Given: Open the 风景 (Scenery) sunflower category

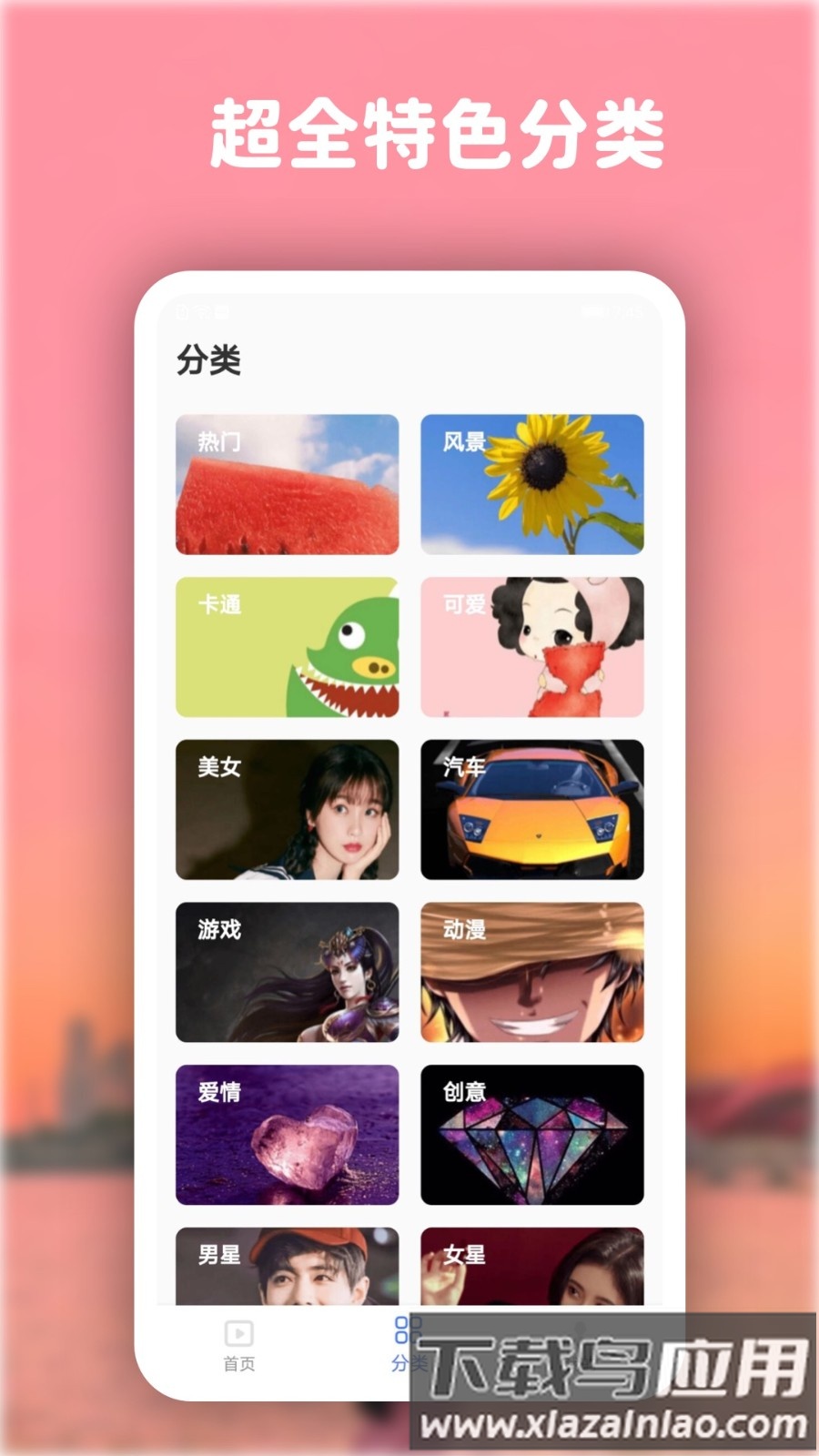Looking at the screenshot, I should tap(532, 485).
